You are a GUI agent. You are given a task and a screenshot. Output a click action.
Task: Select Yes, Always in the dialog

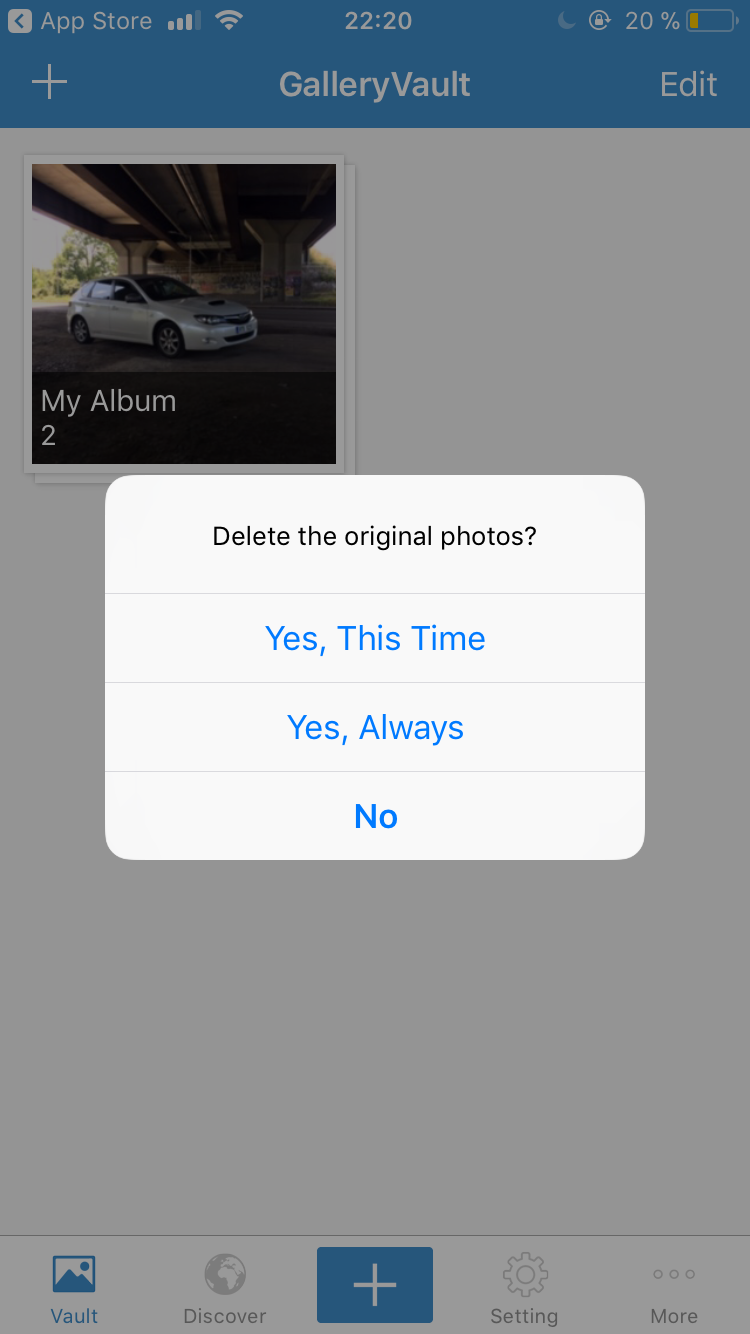click(x=375, y=727)
